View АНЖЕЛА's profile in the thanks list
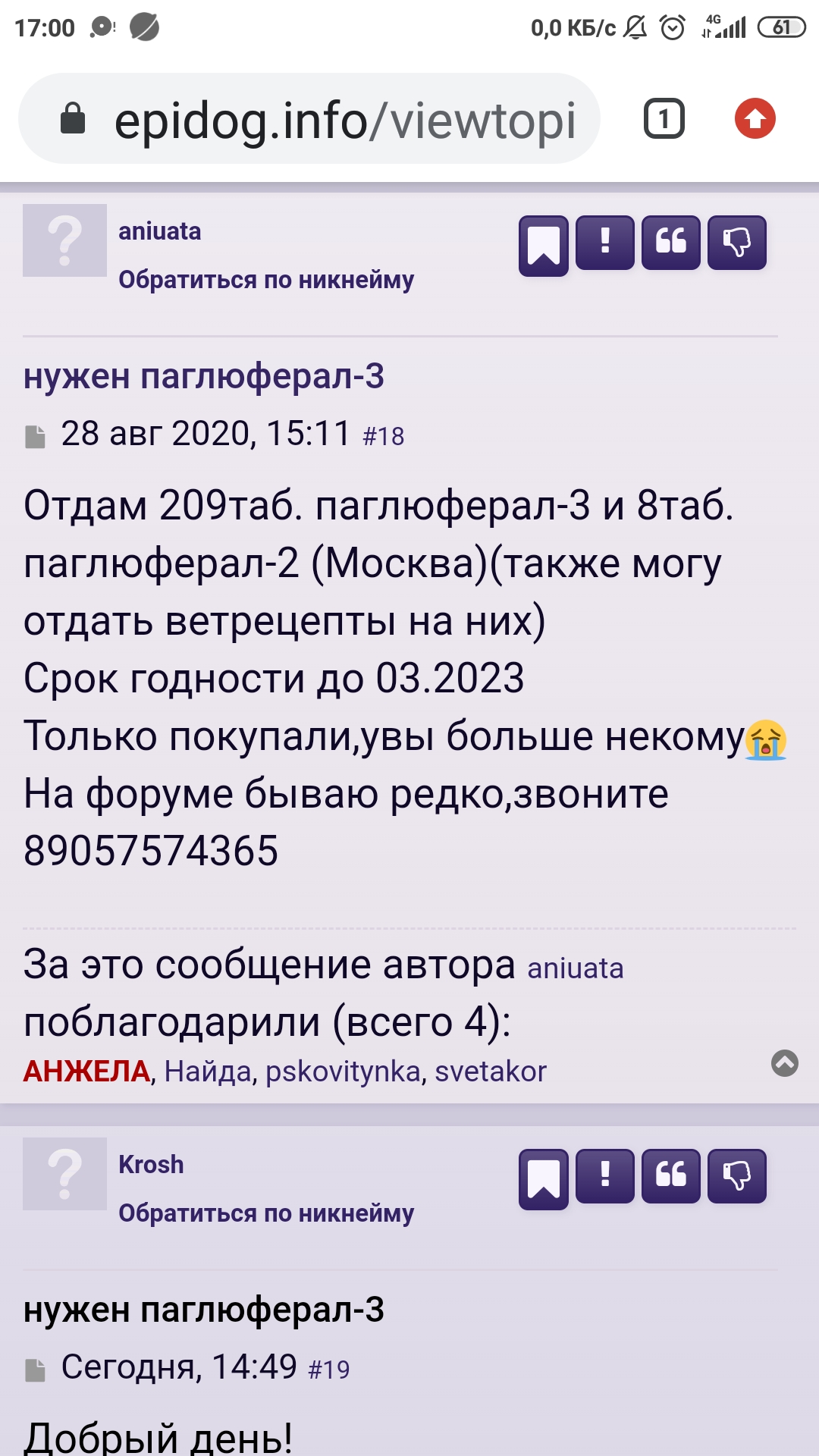Screen dimensions: 819x1456 pyautogui.click(x=86, y=1072)
